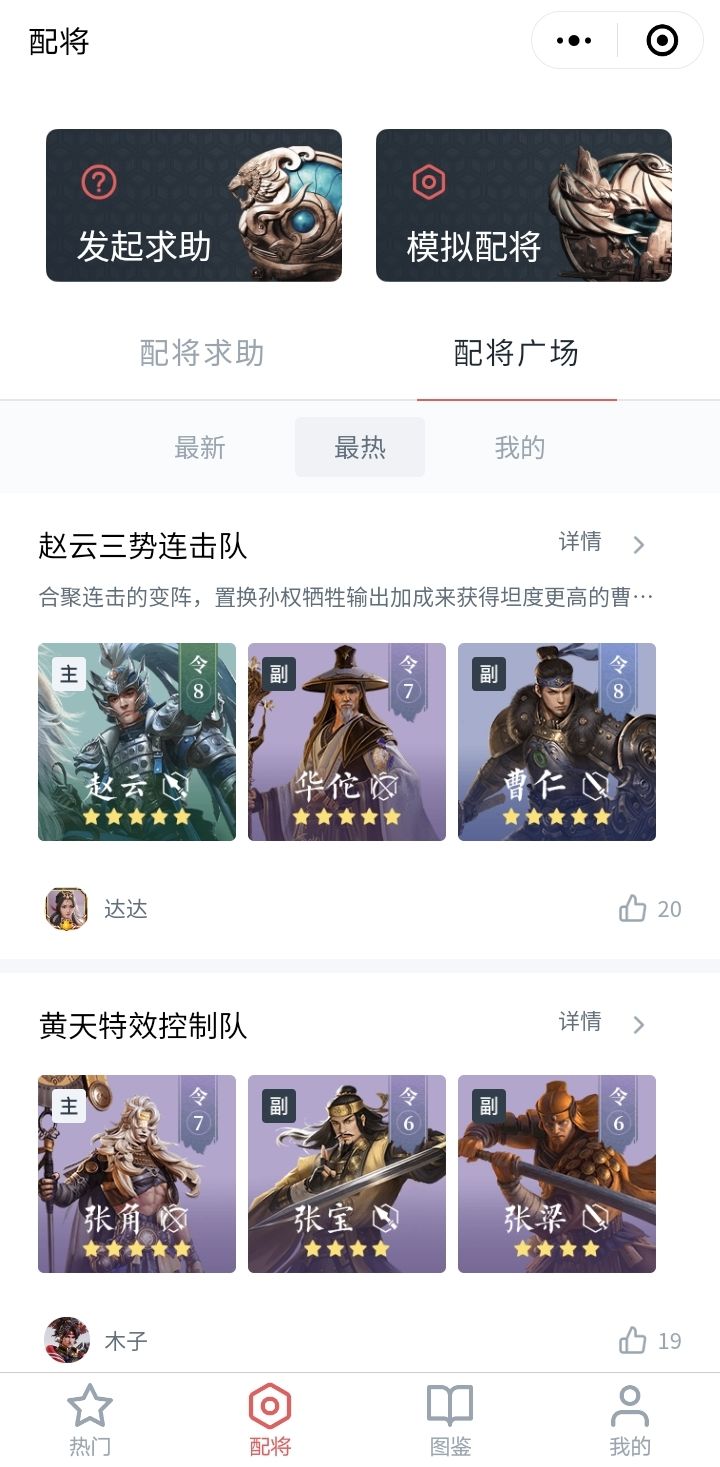Open the 曹仁 hero card
The width and height of the screenshot is (720, 1467).
[557, 742]
